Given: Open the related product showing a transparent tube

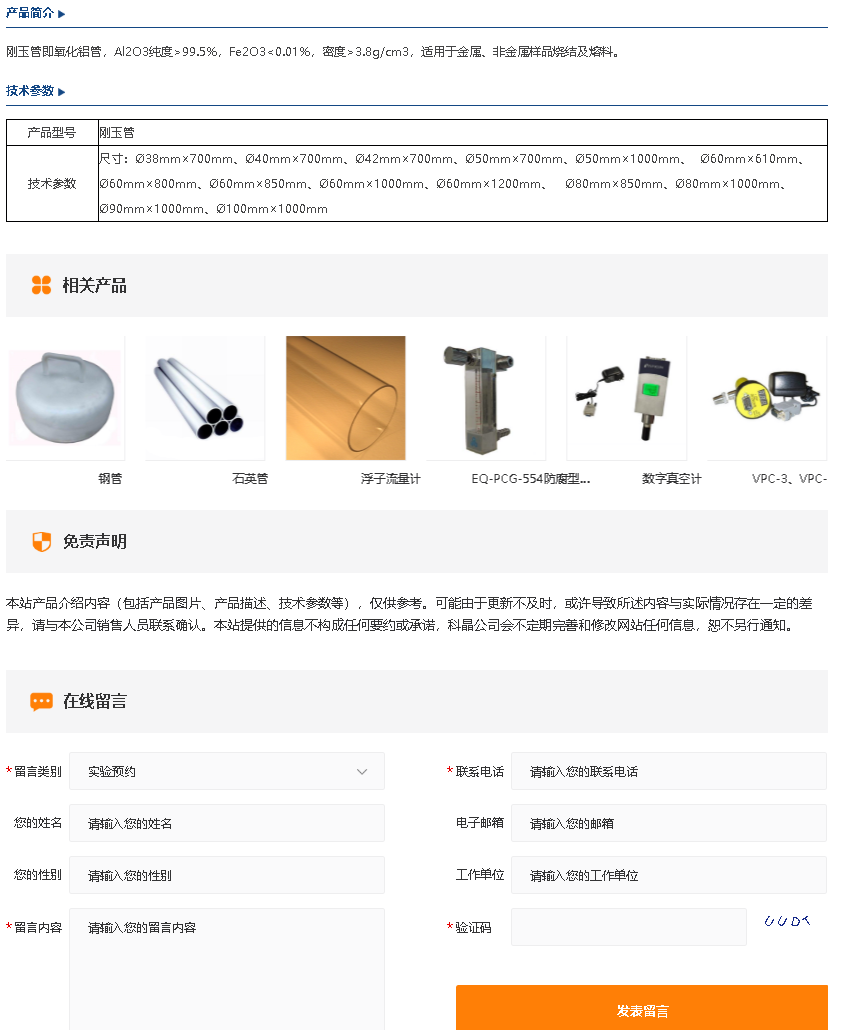Looking at the screenshot, I should 345,398.
